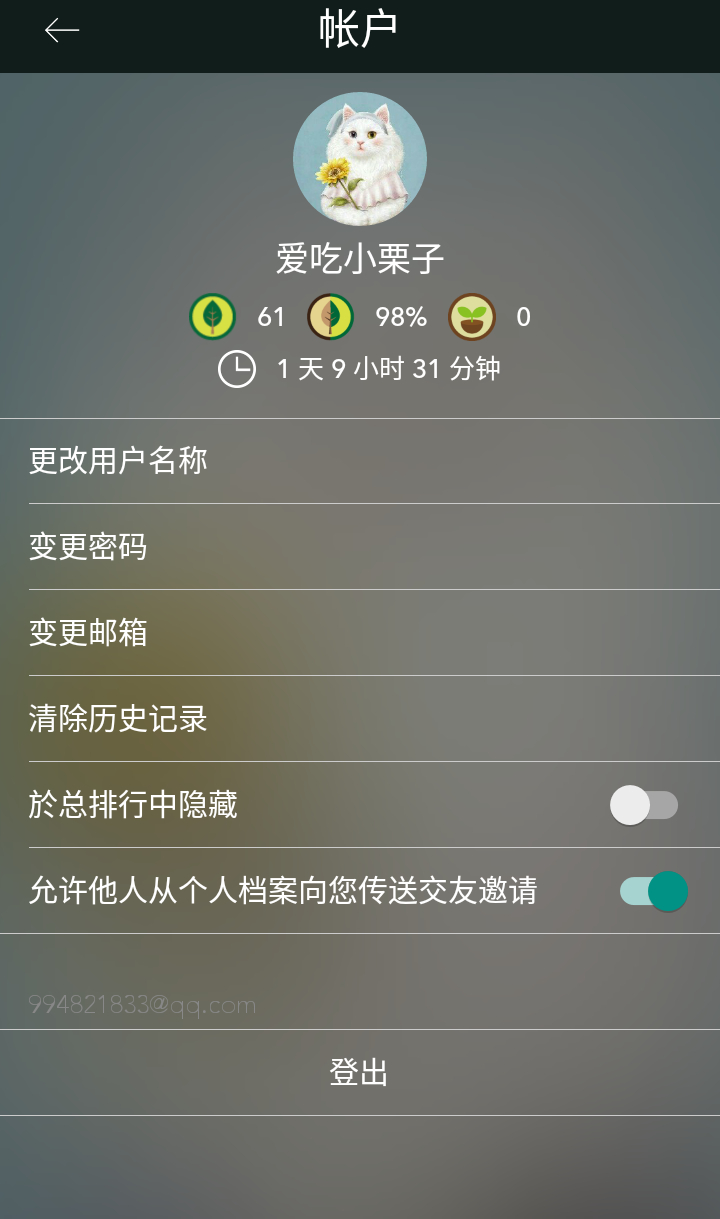Enable the 於总排行中隐藏 switch
Image resolution: width=720 pixels, height=1219 pixels.
click(644, 805)
